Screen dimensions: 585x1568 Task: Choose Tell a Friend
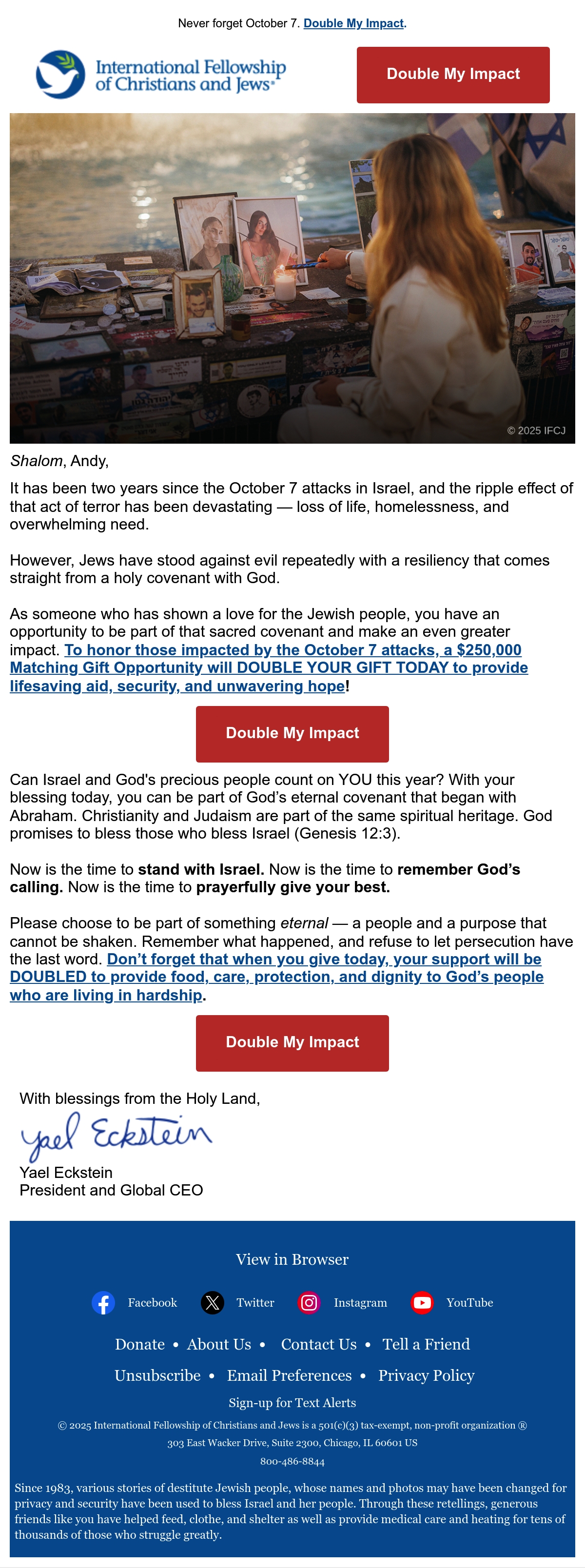(426, 1344)
